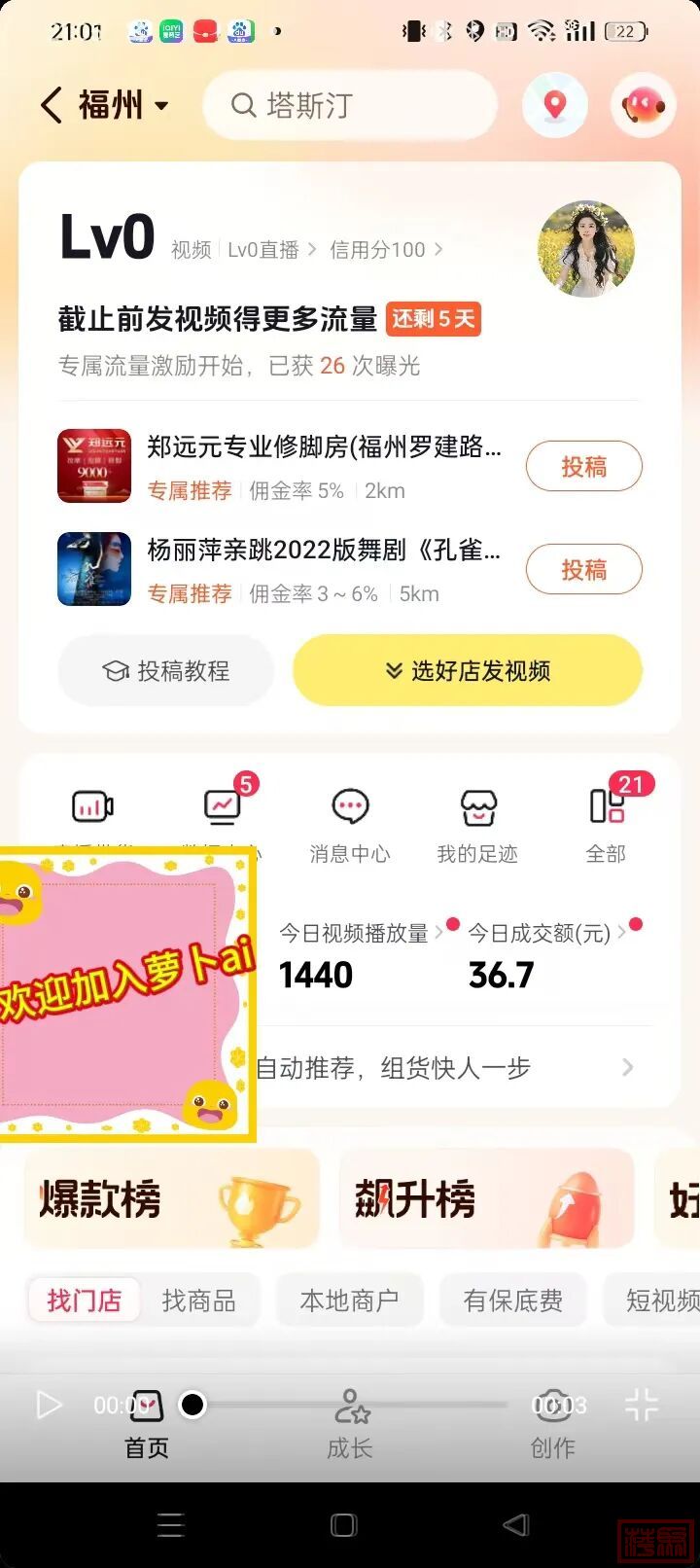
Task: Open the map location pin icon
Action: tap(554, 104)
